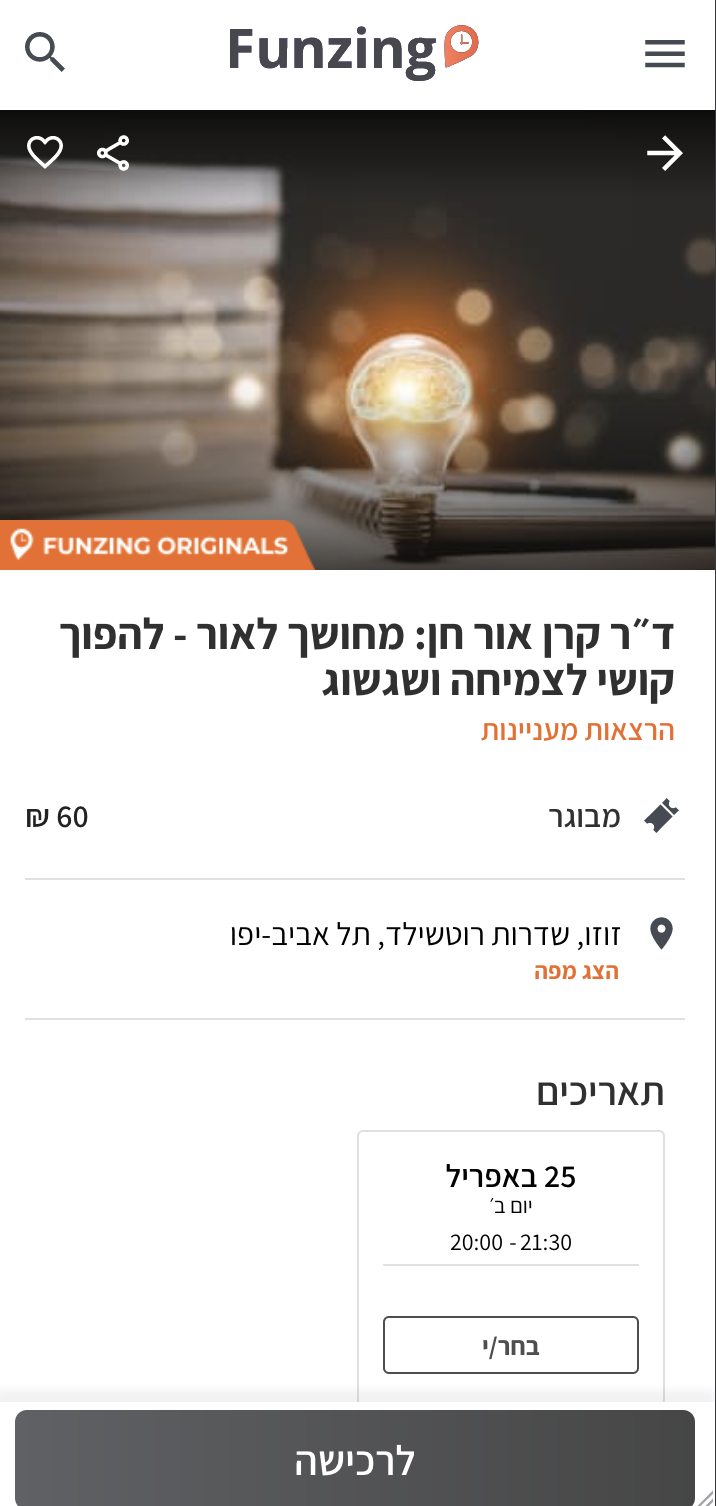Open the search icon
Screen dimensions: 716x1506
[x=45, y=52]
